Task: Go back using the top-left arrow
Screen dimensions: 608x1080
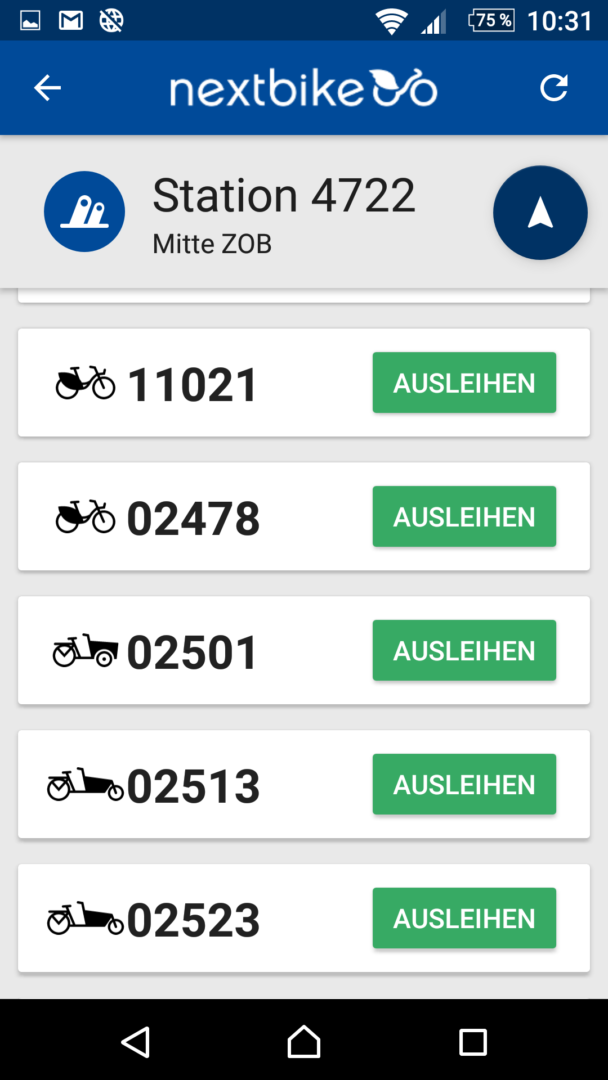Action: pyautogui.click(x=48, y=88)
